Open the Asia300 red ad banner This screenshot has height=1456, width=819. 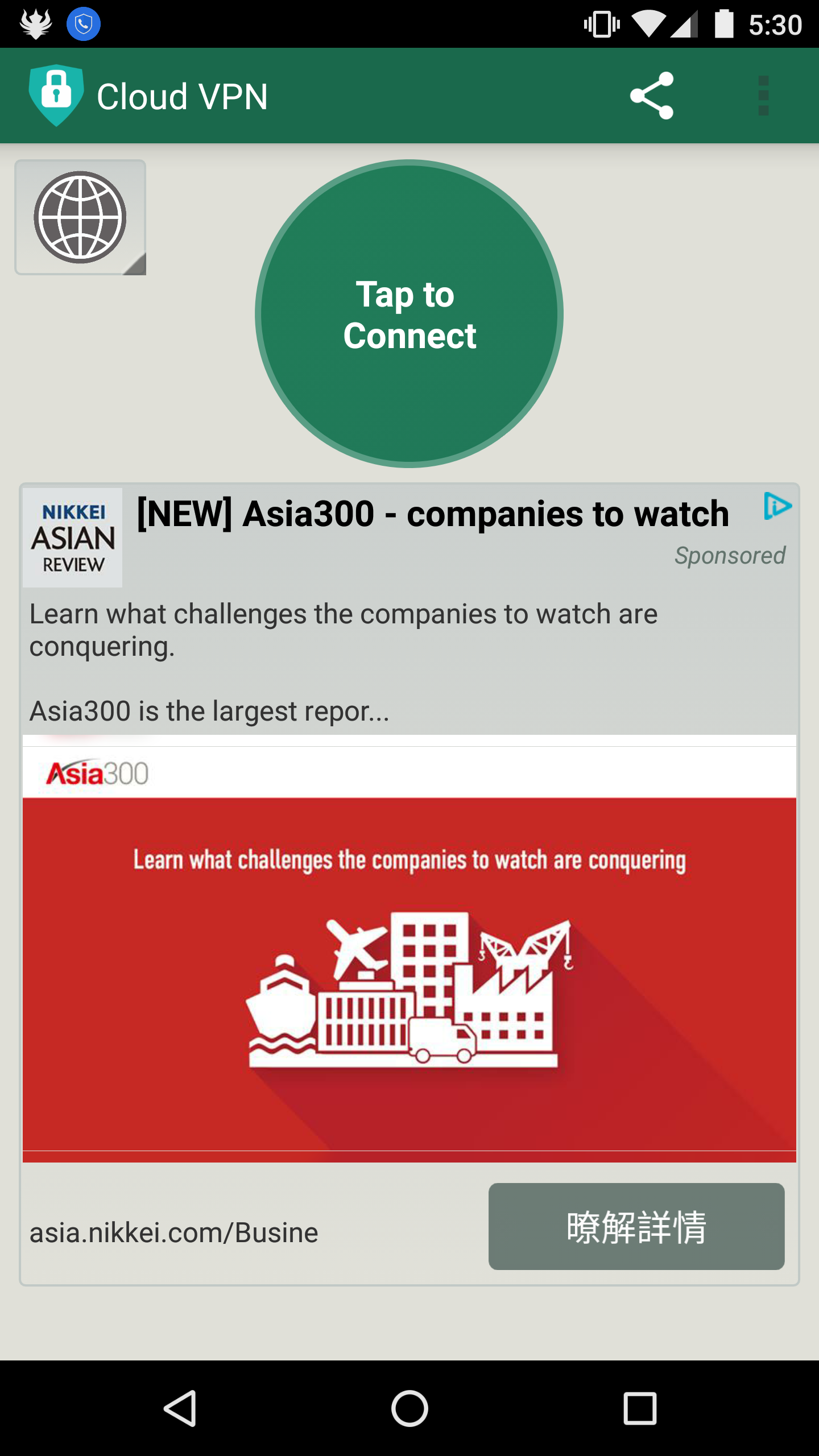click(x=409, y=949)
